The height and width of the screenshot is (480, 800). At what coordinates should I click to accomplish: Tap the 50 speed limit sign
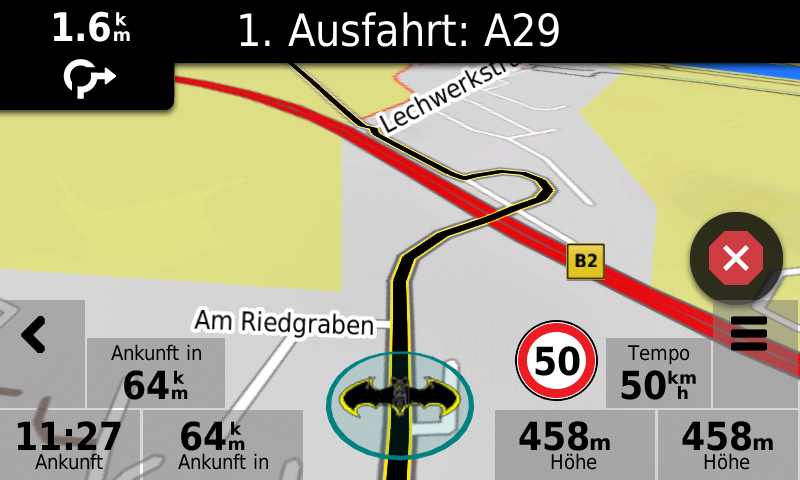[x=555, y=360]
